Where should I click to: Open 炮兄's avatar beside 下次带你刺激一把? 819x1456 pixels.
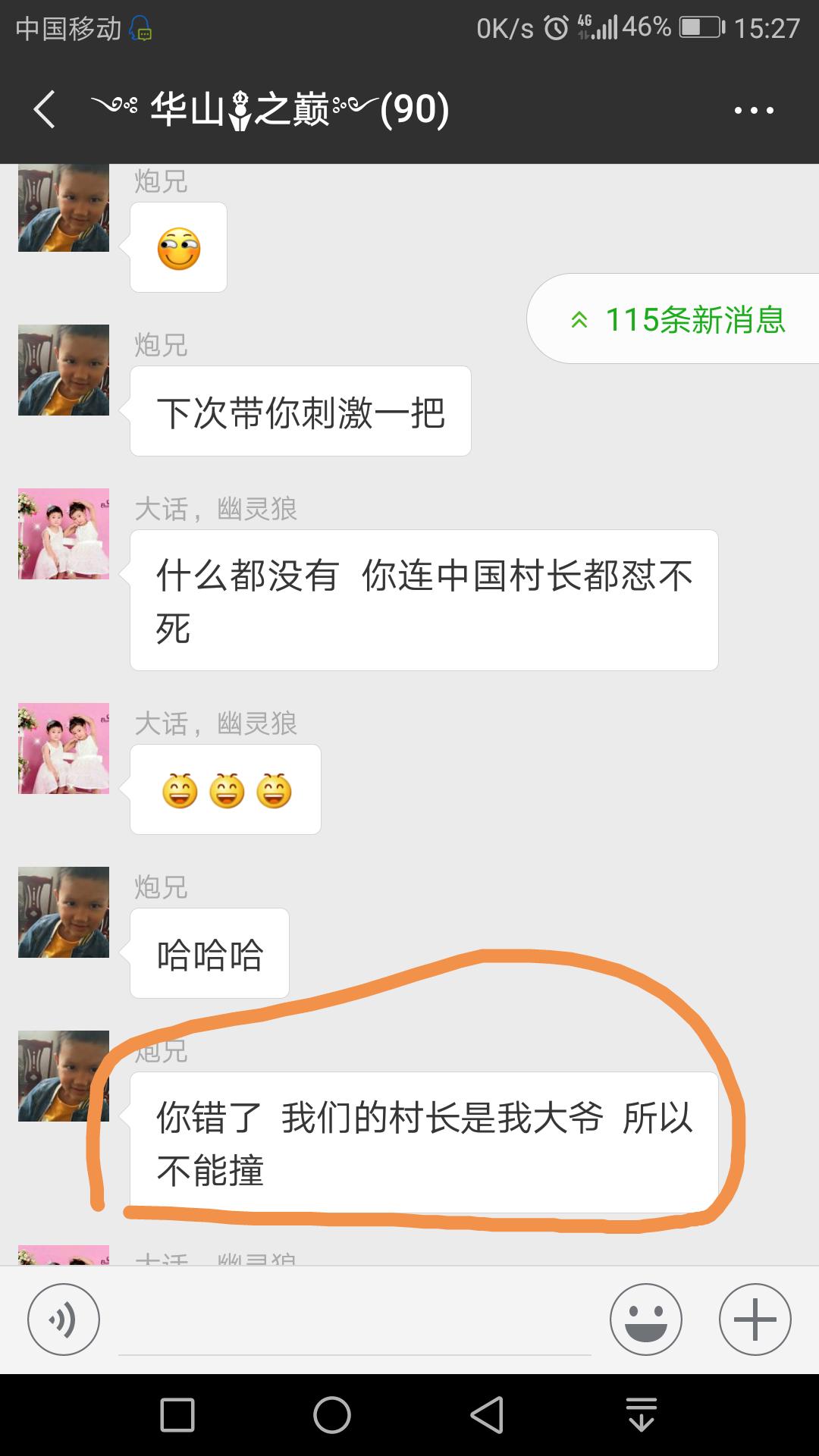(64, 370)
